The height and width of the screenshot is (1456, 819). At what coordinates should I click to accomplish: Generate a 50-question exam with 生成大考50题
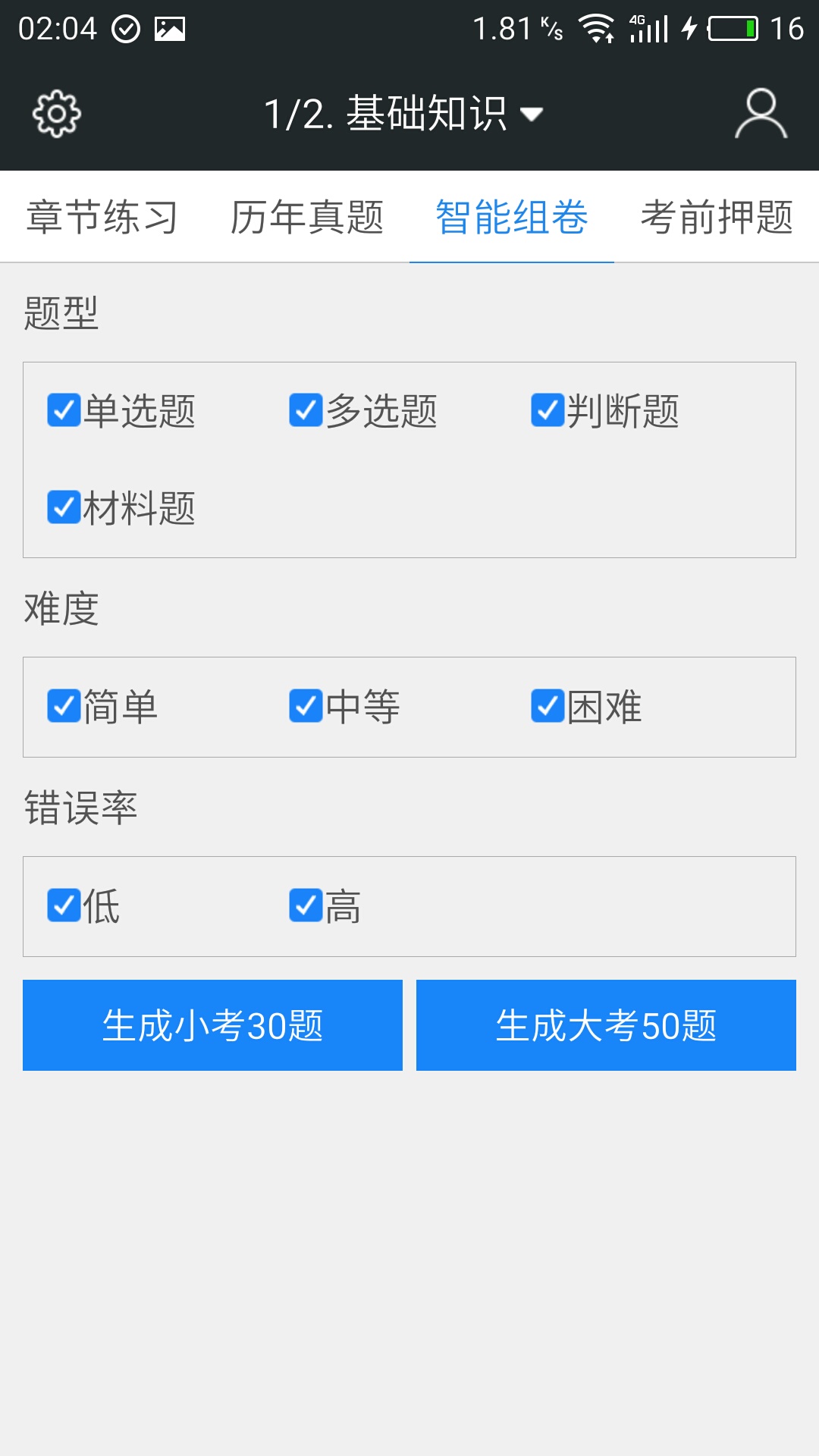pyautogui.click(x=606, y=1025)
